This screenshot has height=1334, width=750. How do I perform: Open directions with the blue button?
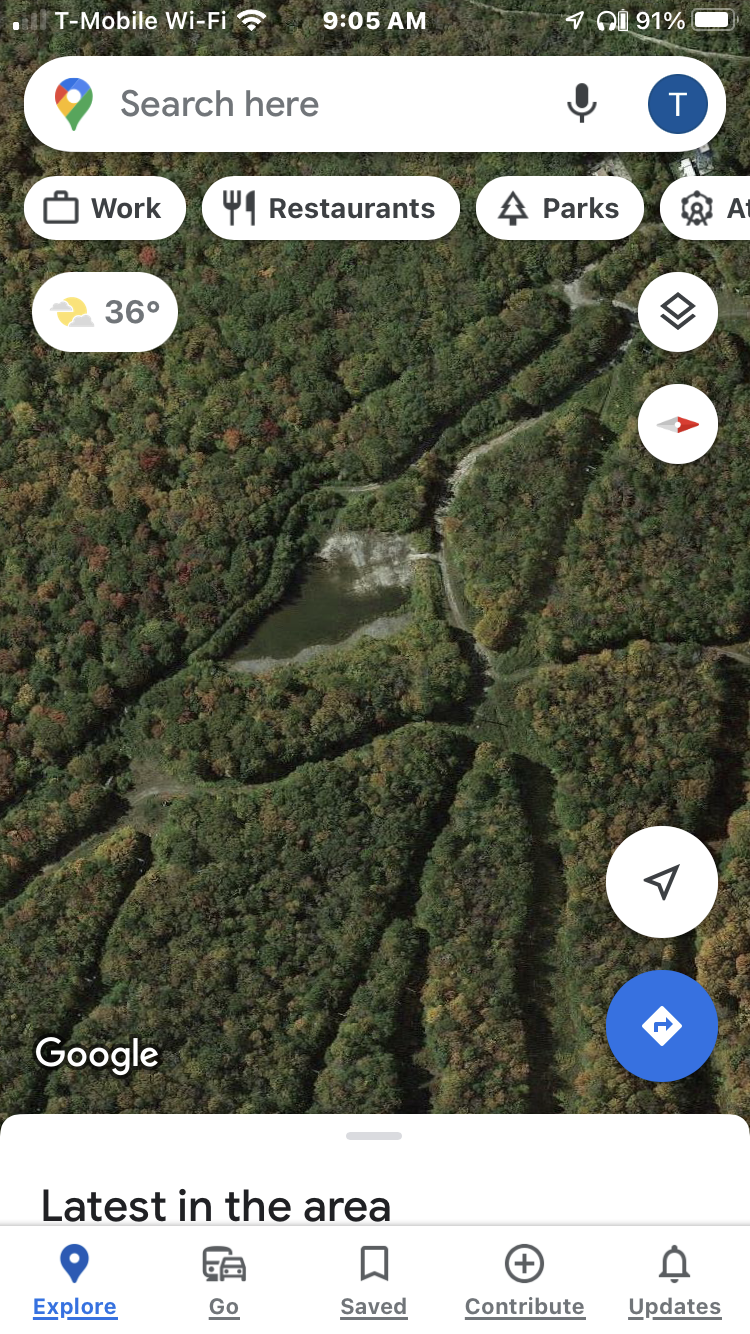pyautogui.click(x=661, y=1025)
